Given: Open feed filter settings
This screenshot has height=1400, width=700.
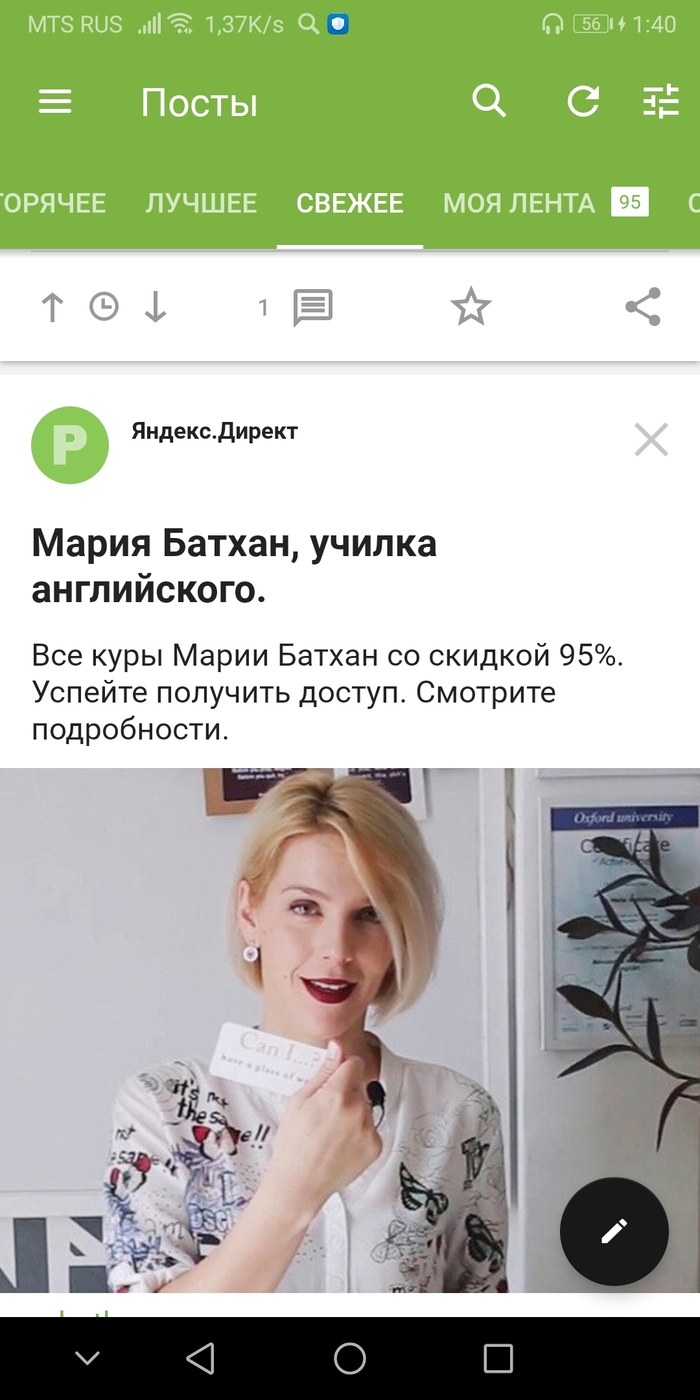Looking at the screenshot, I should point(660,102).
